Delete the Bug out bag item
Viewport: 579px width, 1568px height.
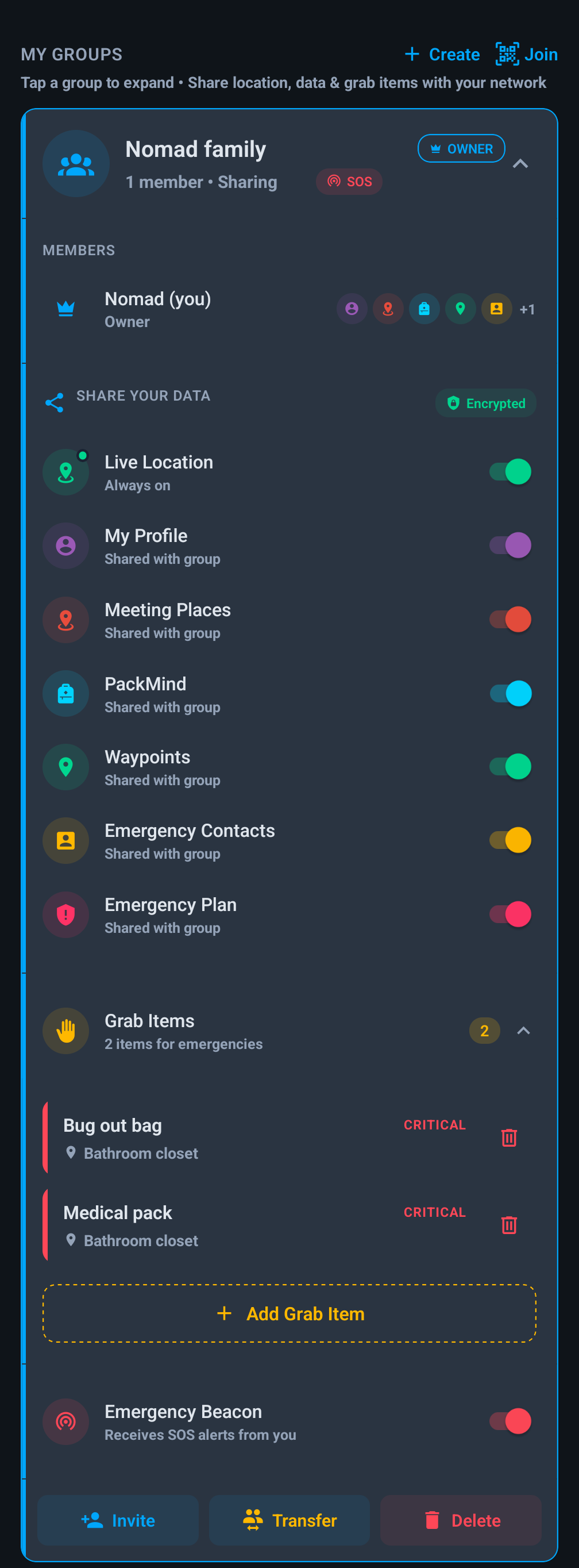tap(508, 1137)
